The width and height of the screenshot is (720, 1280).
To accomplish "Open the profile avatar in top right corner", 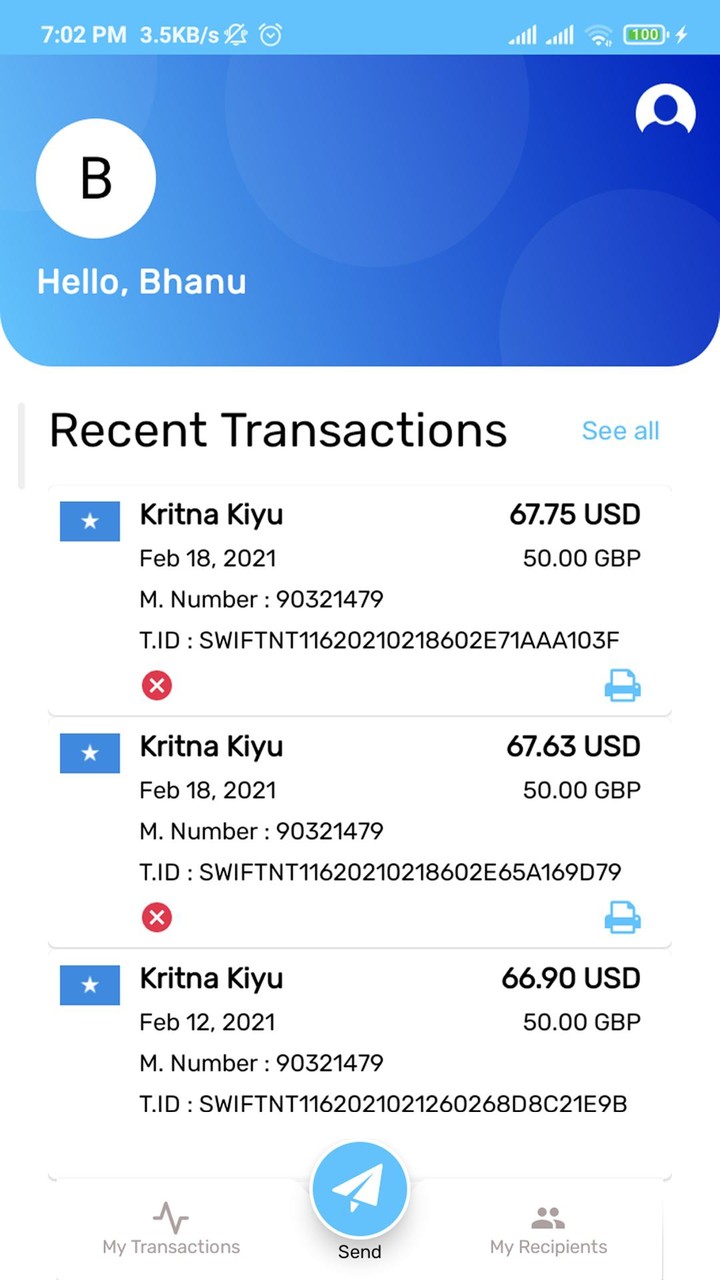I will (x=664, y=112).
